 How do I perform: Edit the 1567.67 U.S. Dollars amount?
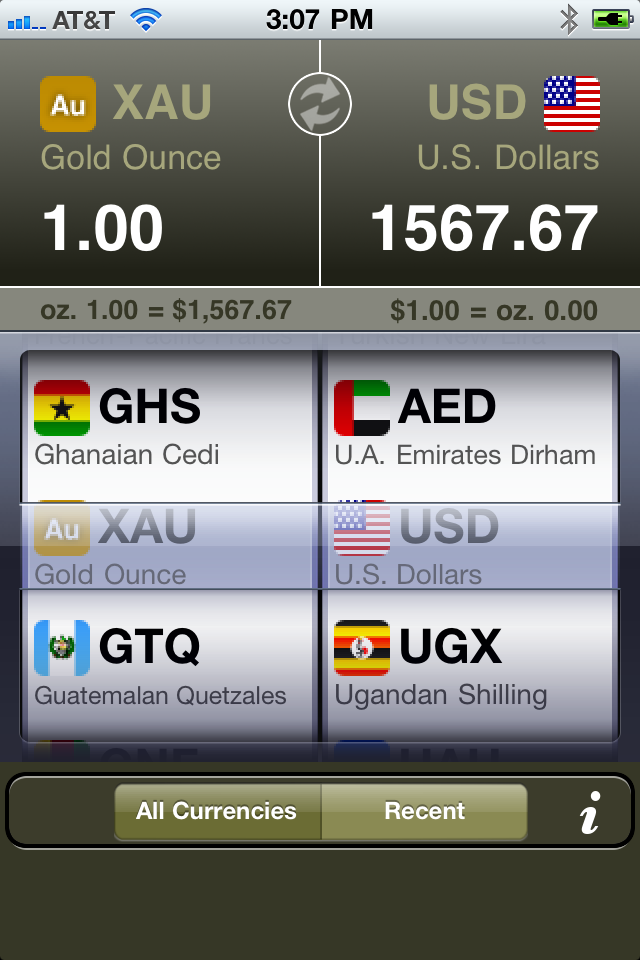(x=484, y=228)
